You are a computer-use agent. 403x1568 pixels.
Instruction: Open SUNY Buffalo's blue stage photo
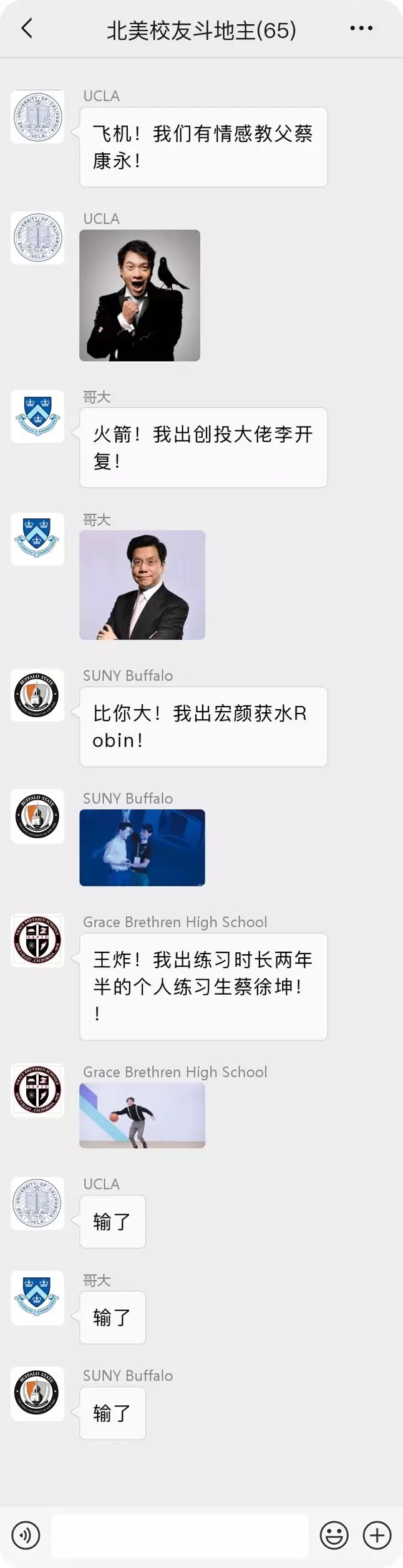pos(142,847)
